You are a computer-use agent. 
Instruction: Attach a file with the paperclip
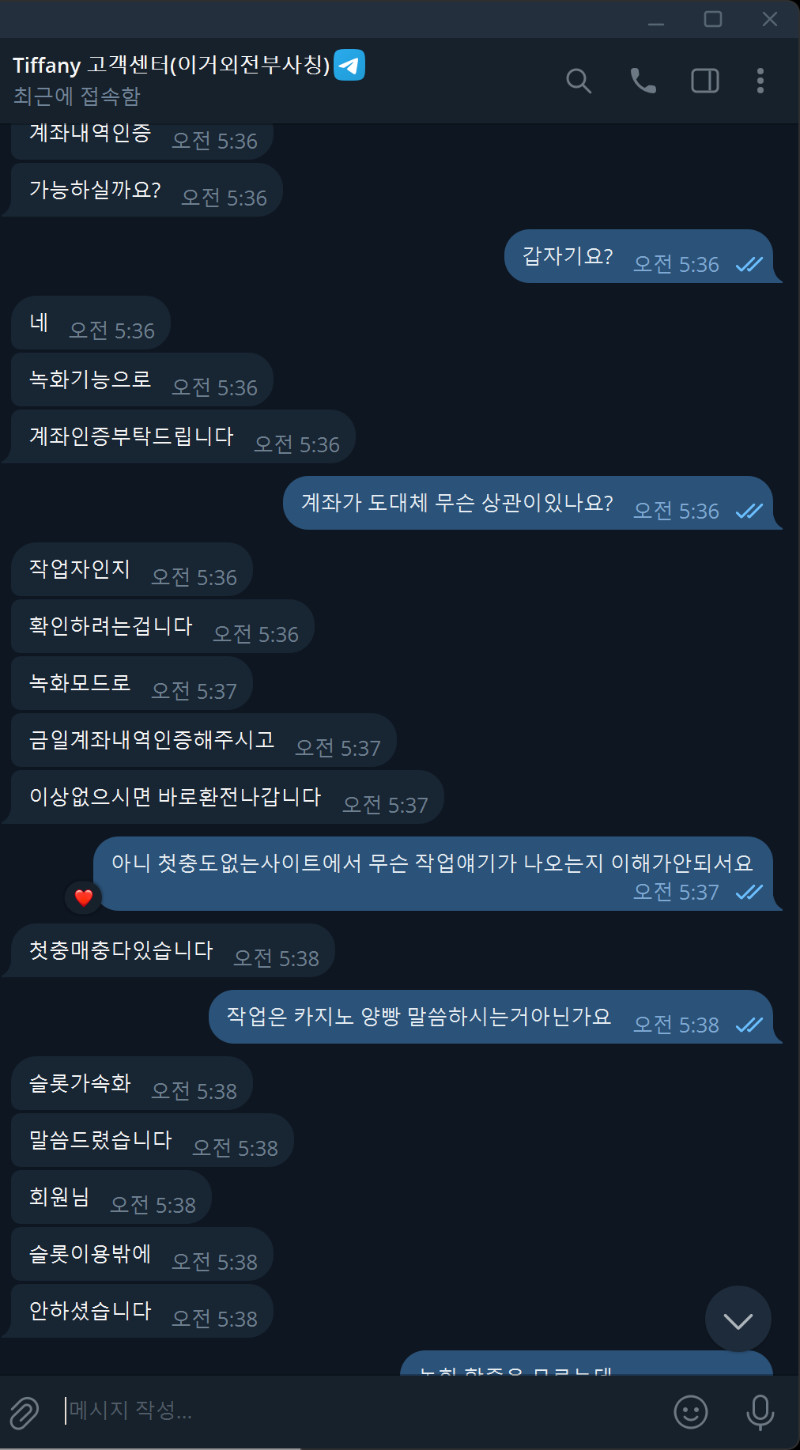[x=24, y=1412]
